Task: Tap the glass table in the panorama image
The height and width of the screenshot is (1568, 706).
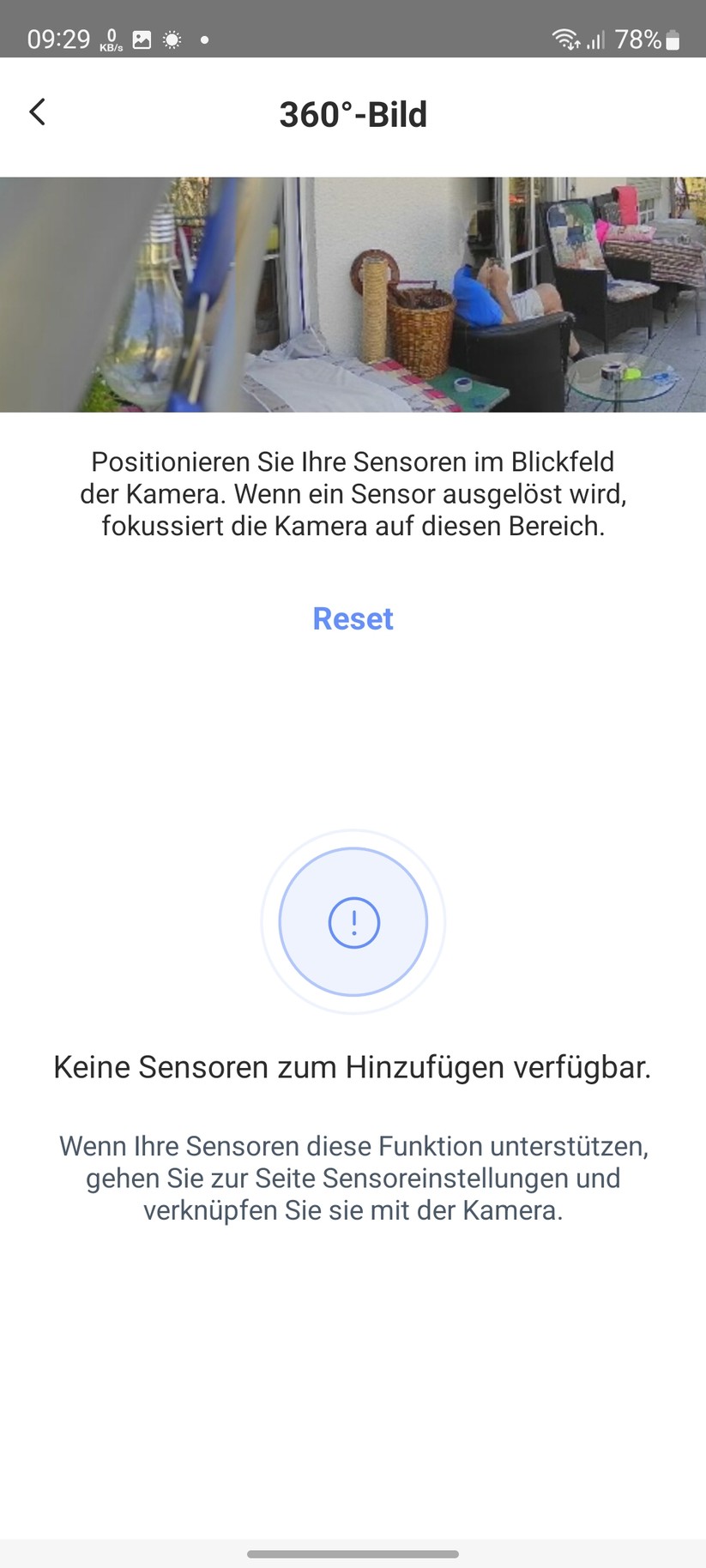Action: click(x=619, y=377)
